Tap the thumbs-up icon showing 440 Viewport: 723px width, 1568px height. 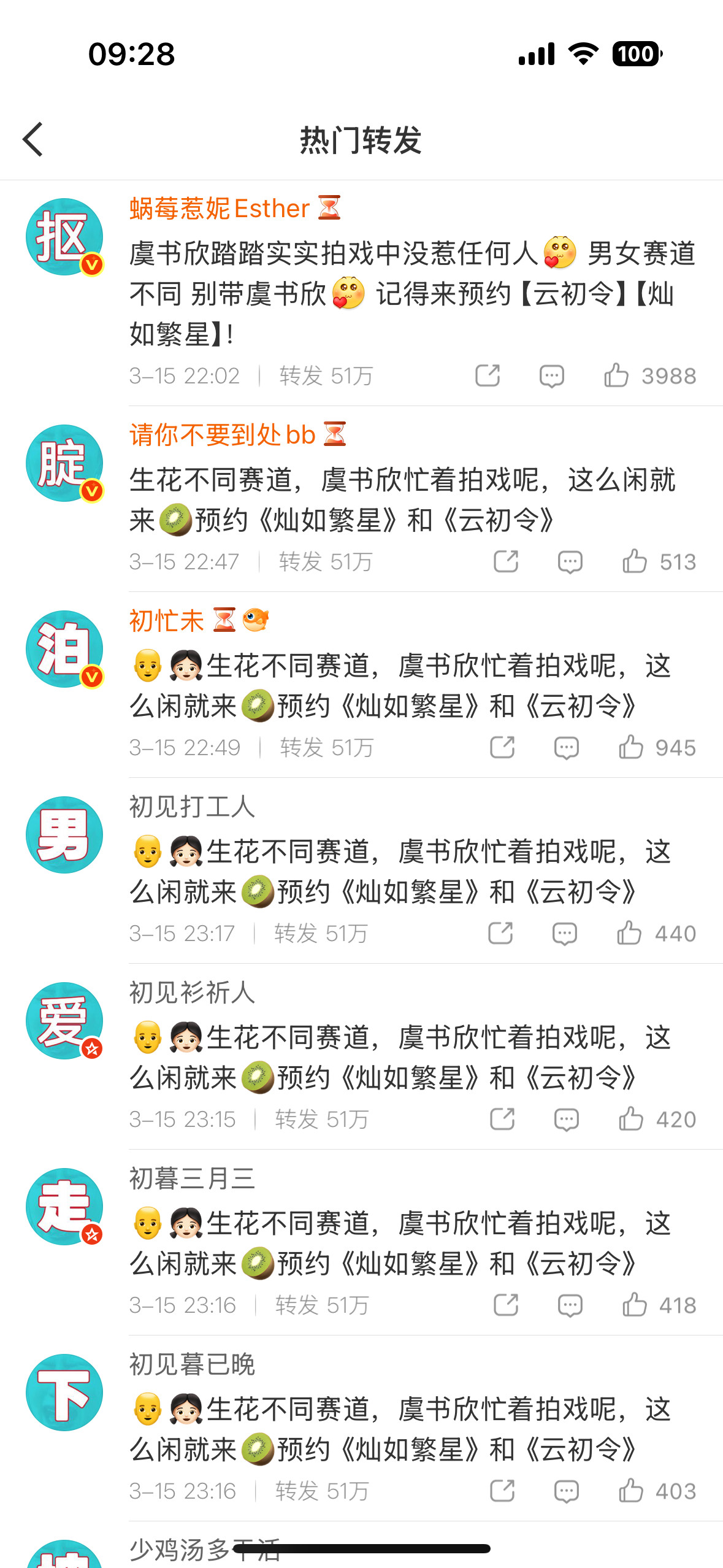[x=629, y=934]
